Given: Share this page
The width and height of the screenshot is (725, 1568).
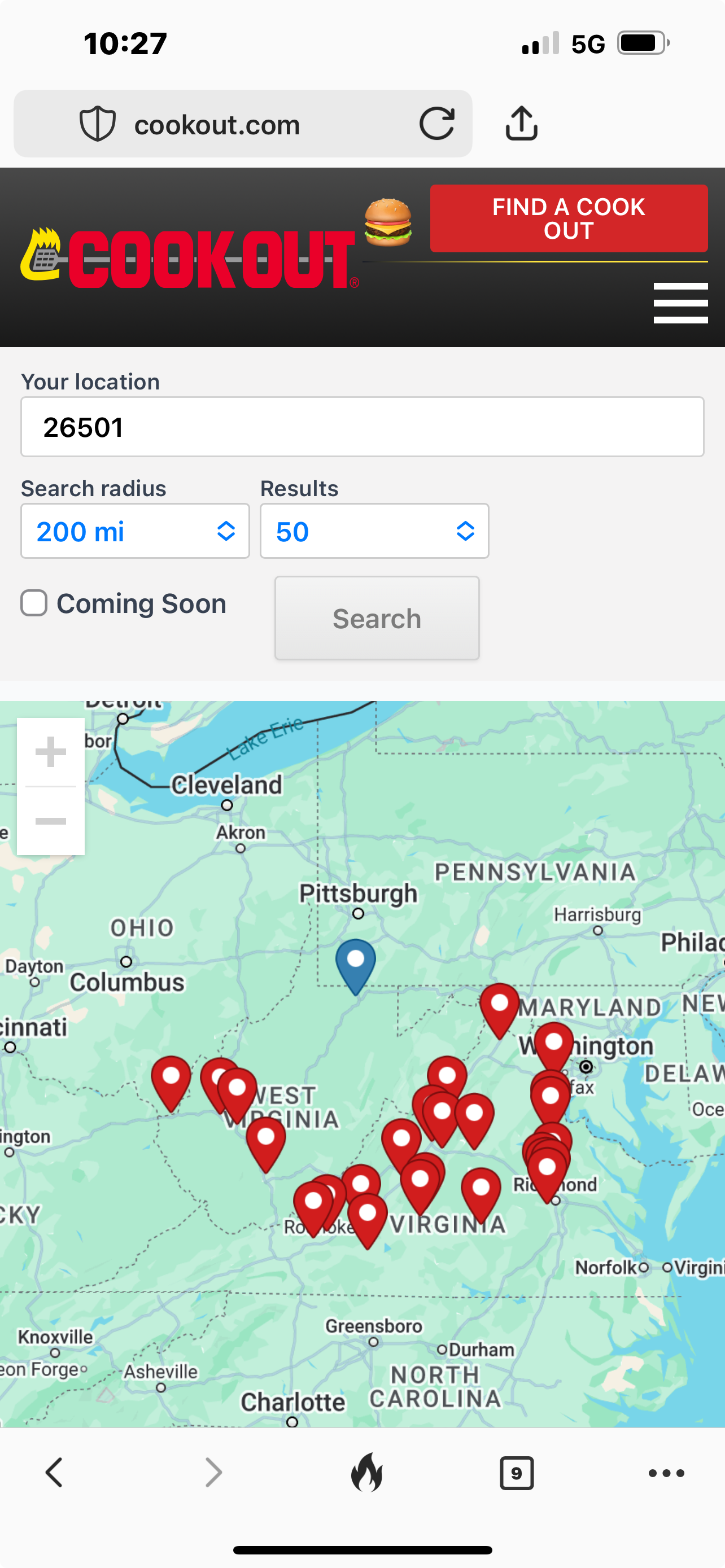Looking at the screenshot, I should [x=522, y=123].
